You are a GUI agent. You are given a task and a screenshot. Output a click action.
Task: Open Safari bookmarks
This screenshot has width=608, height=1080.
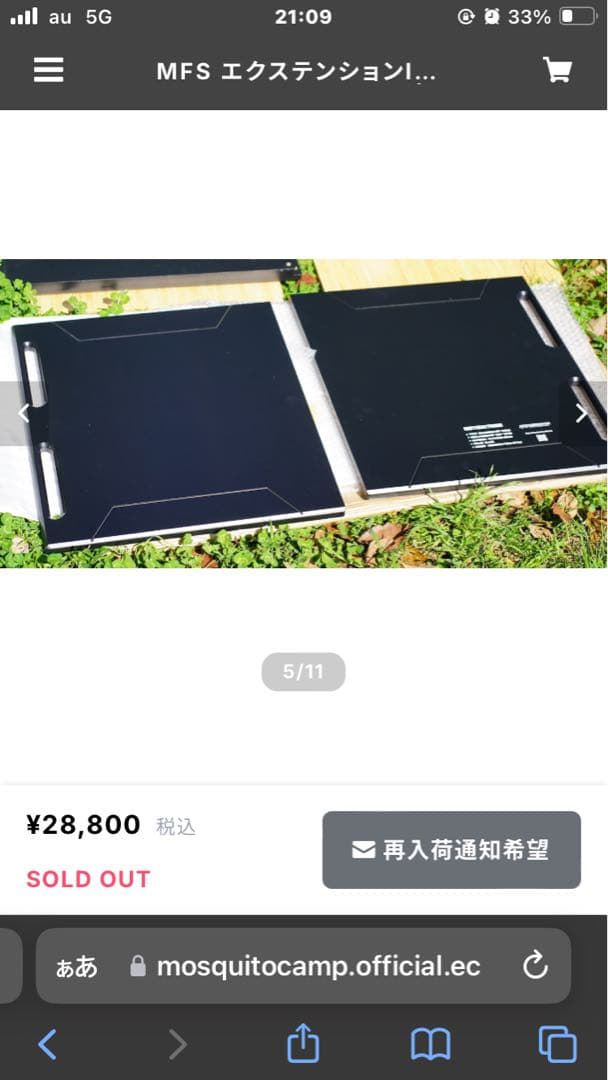pos(430,1045)
